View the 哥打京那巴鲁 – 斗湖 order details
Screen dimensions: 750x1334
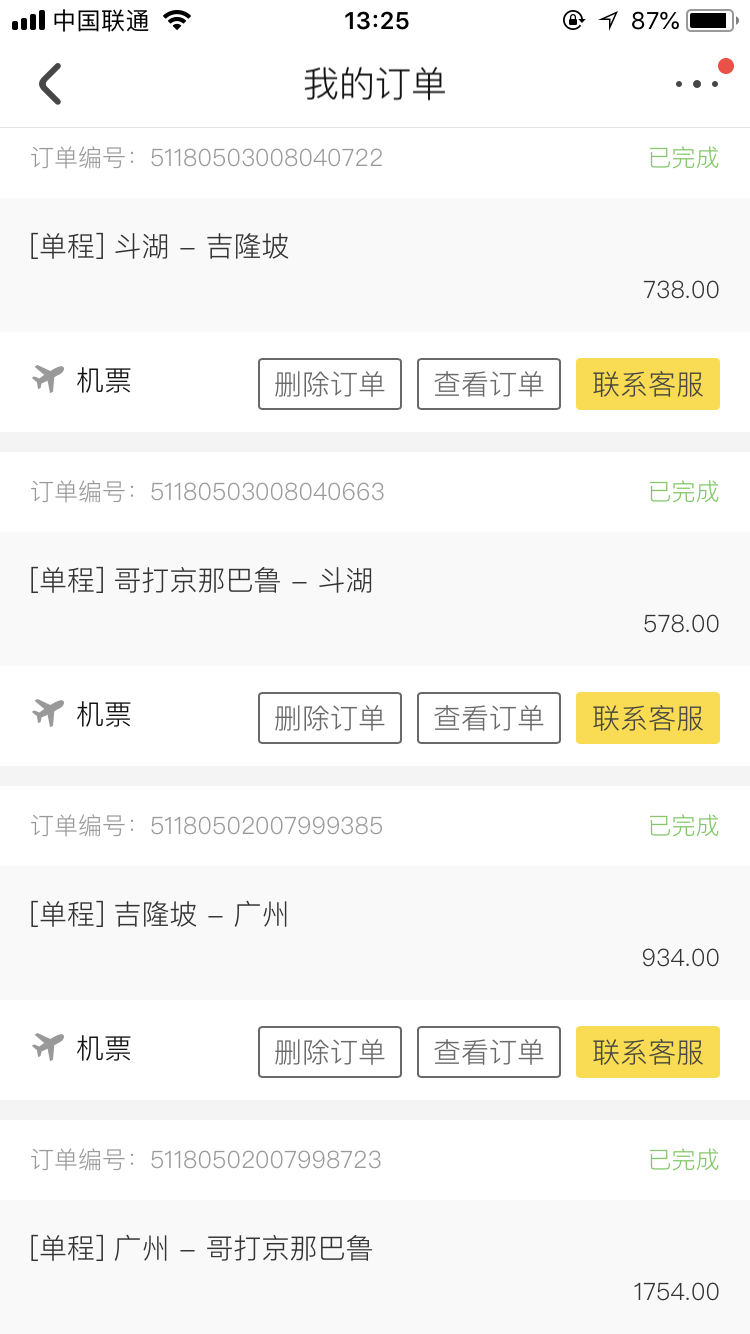(488, 718)
